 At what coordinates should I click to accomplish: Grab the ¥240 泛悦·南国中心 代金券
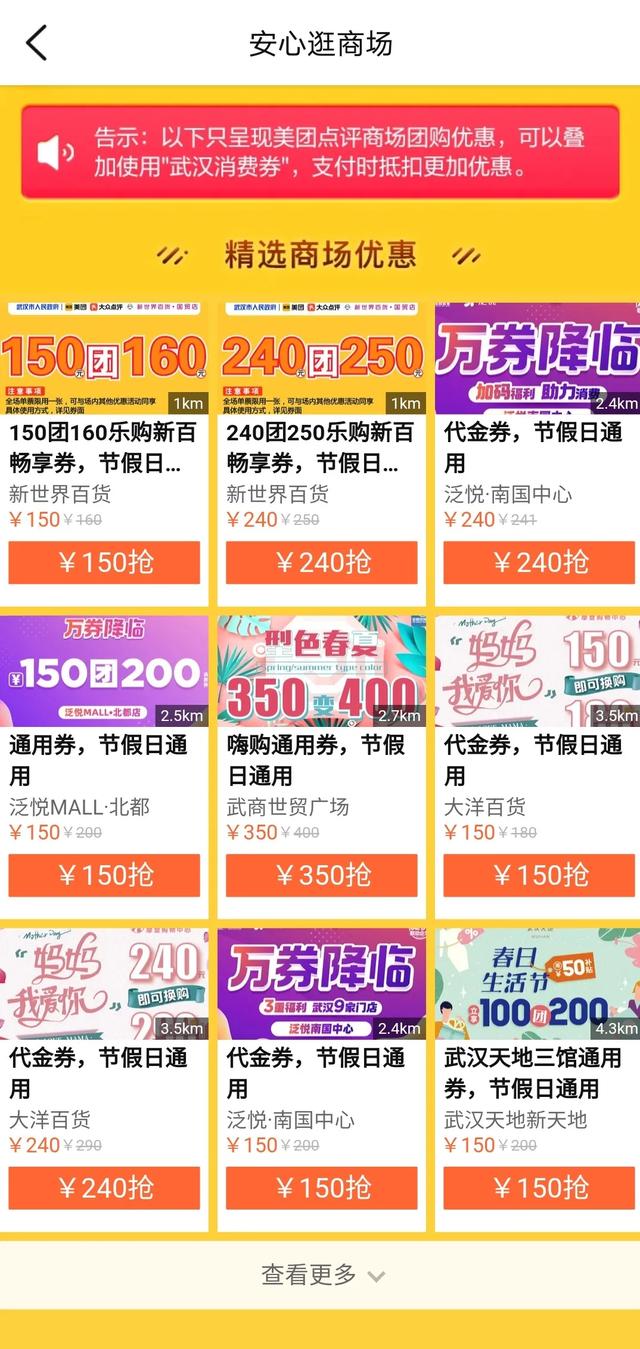(539, 562)
